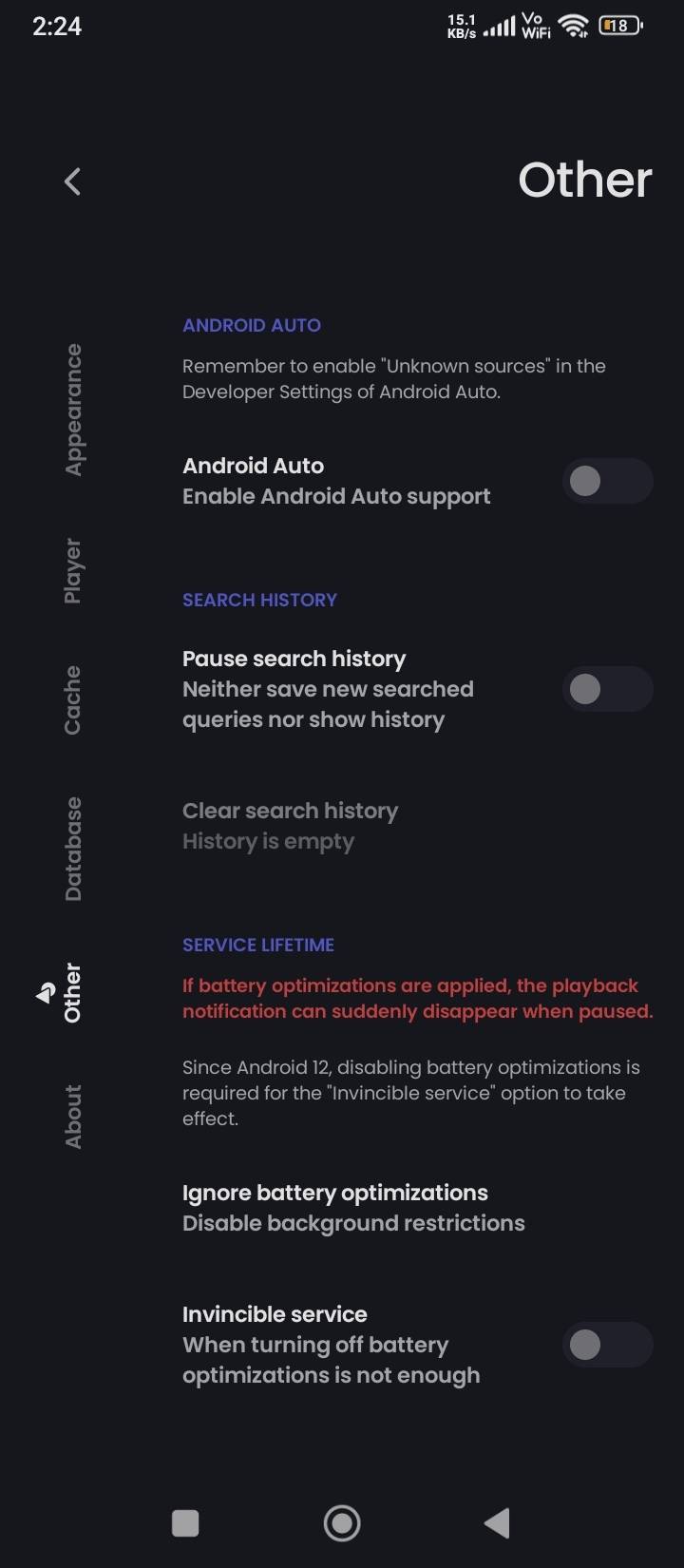Switch to the Appearance tab
The height and width of the screenshot is (1568, 684).
(73, 410)
